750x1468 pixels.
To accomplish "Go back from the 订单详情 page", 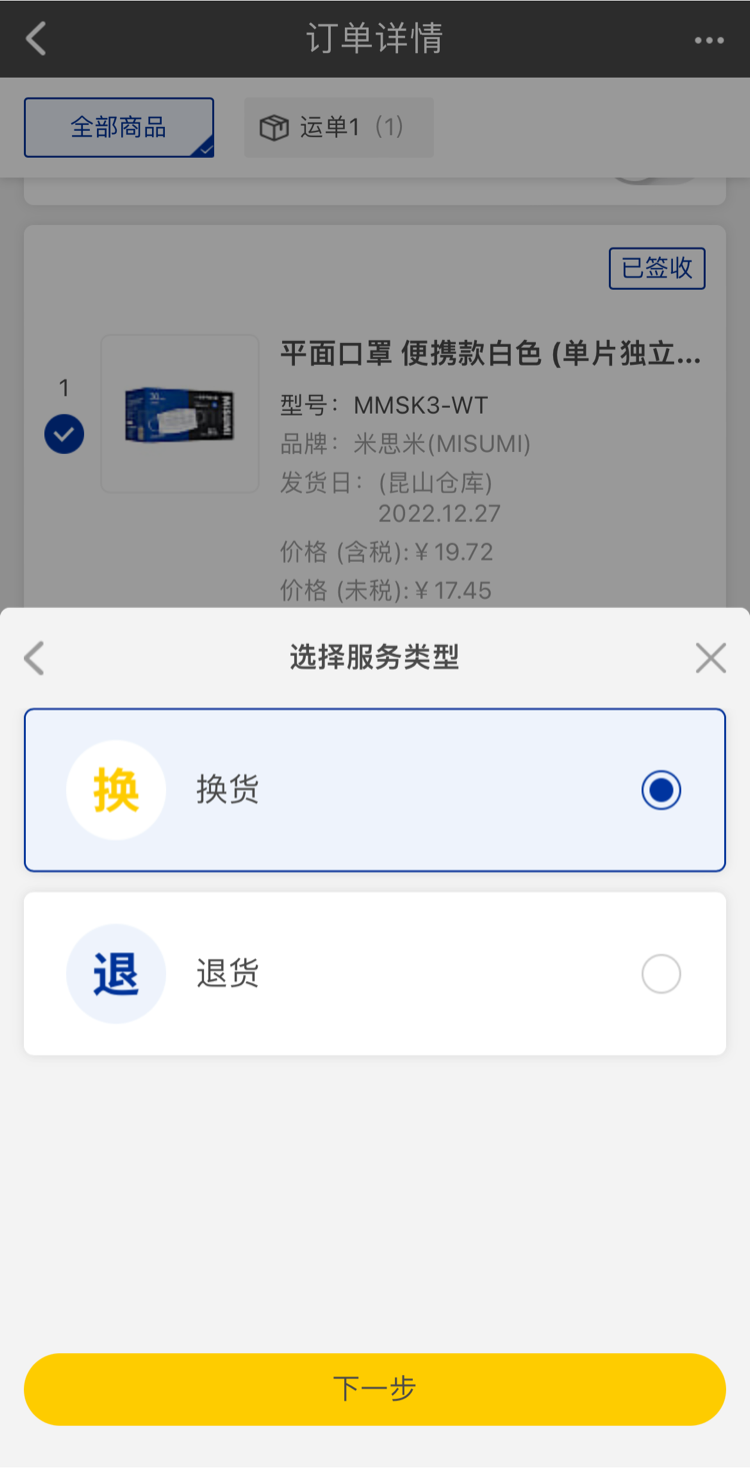I will [36, 39].
